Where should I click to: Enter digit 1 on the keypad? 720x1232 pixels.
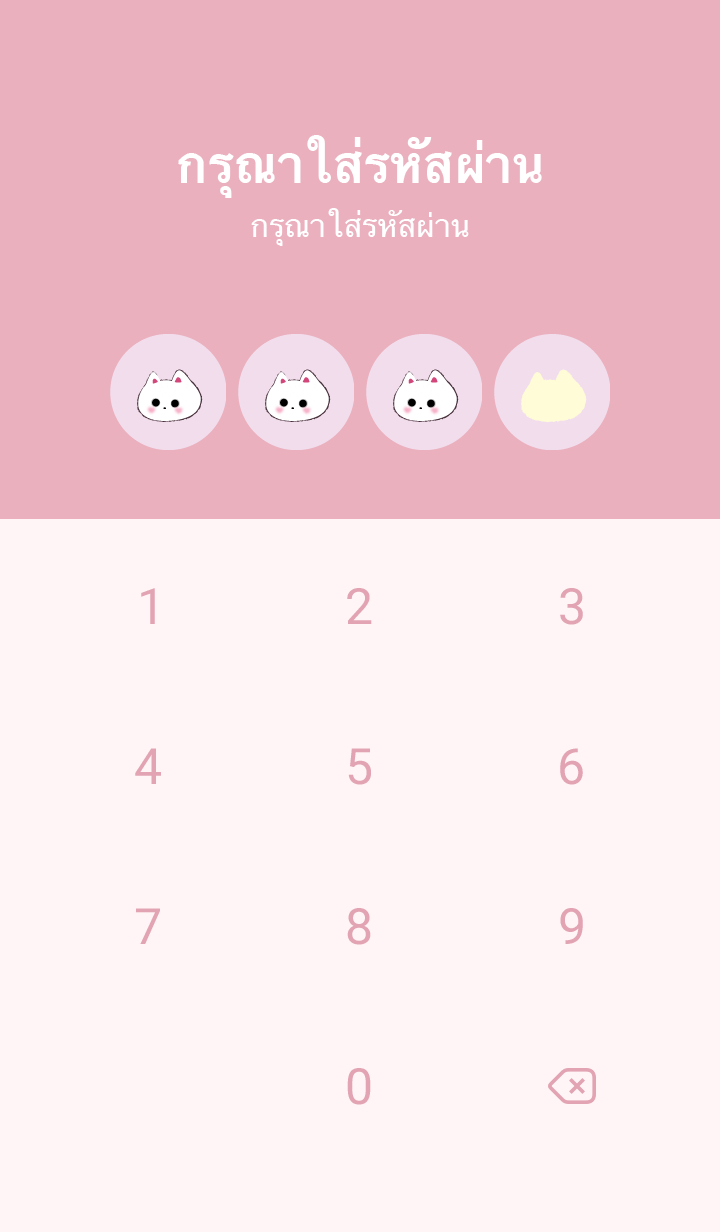pyautogui.click(x=149, y=607)
